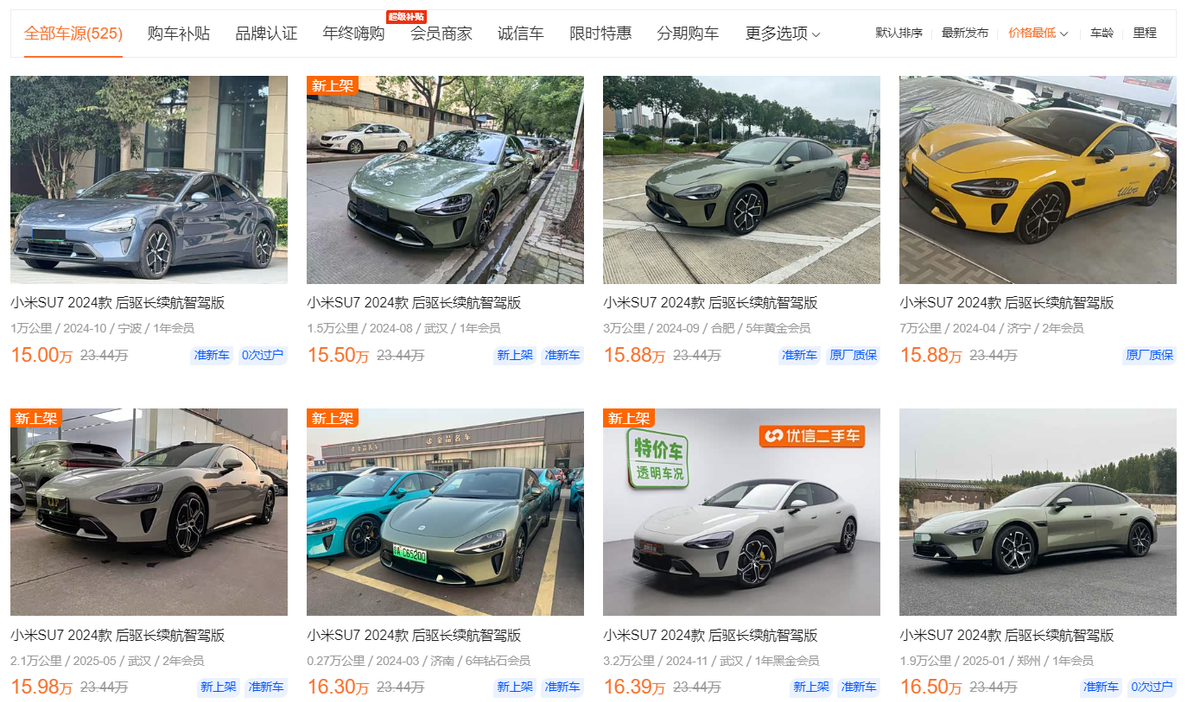Image resolution: width=1200 pixels, height=702 pixels.
Task: Open the 15.00万 SU7 listing from 宁波
Action: [x=149, y=180]
